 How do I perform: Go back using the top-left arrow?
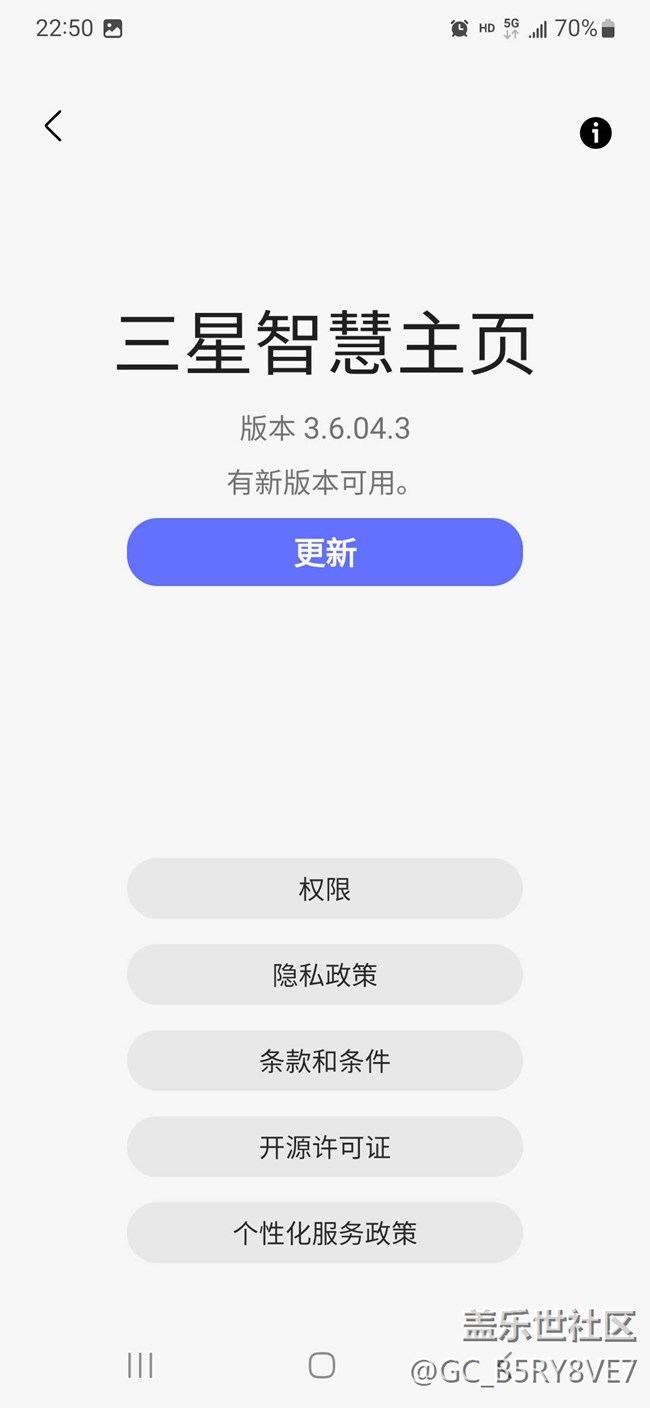point(53,126)
